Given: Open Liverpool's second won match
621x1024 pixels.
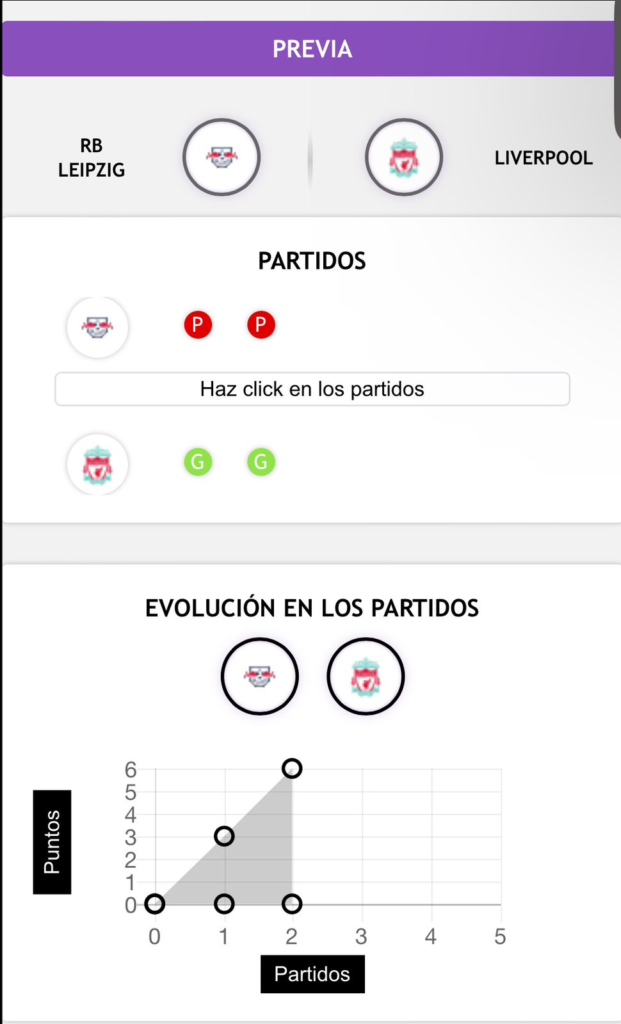Looking at the screenshot, I should 261,462.
